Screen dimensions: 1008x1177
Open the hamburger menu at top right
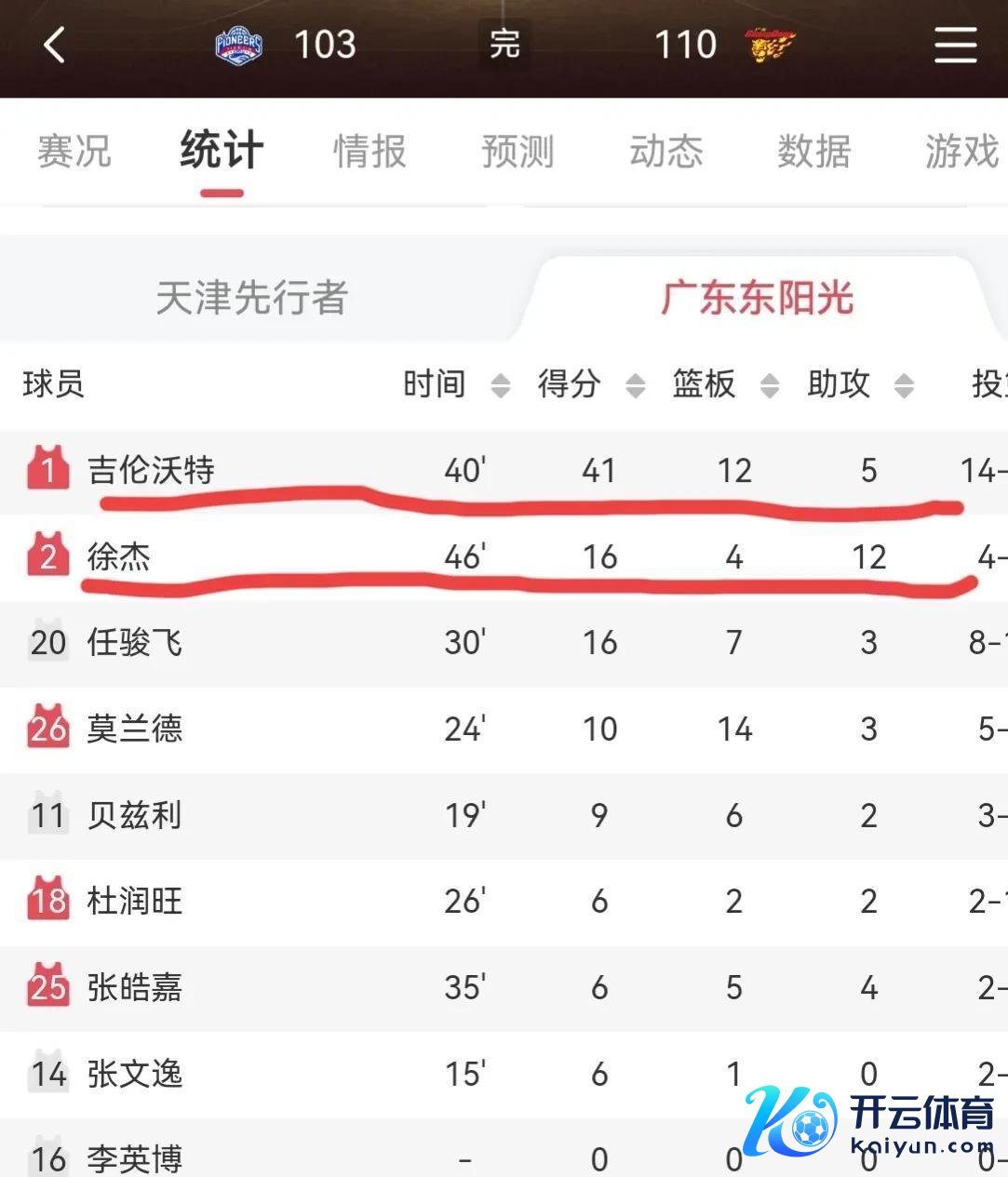coord(955,45)
